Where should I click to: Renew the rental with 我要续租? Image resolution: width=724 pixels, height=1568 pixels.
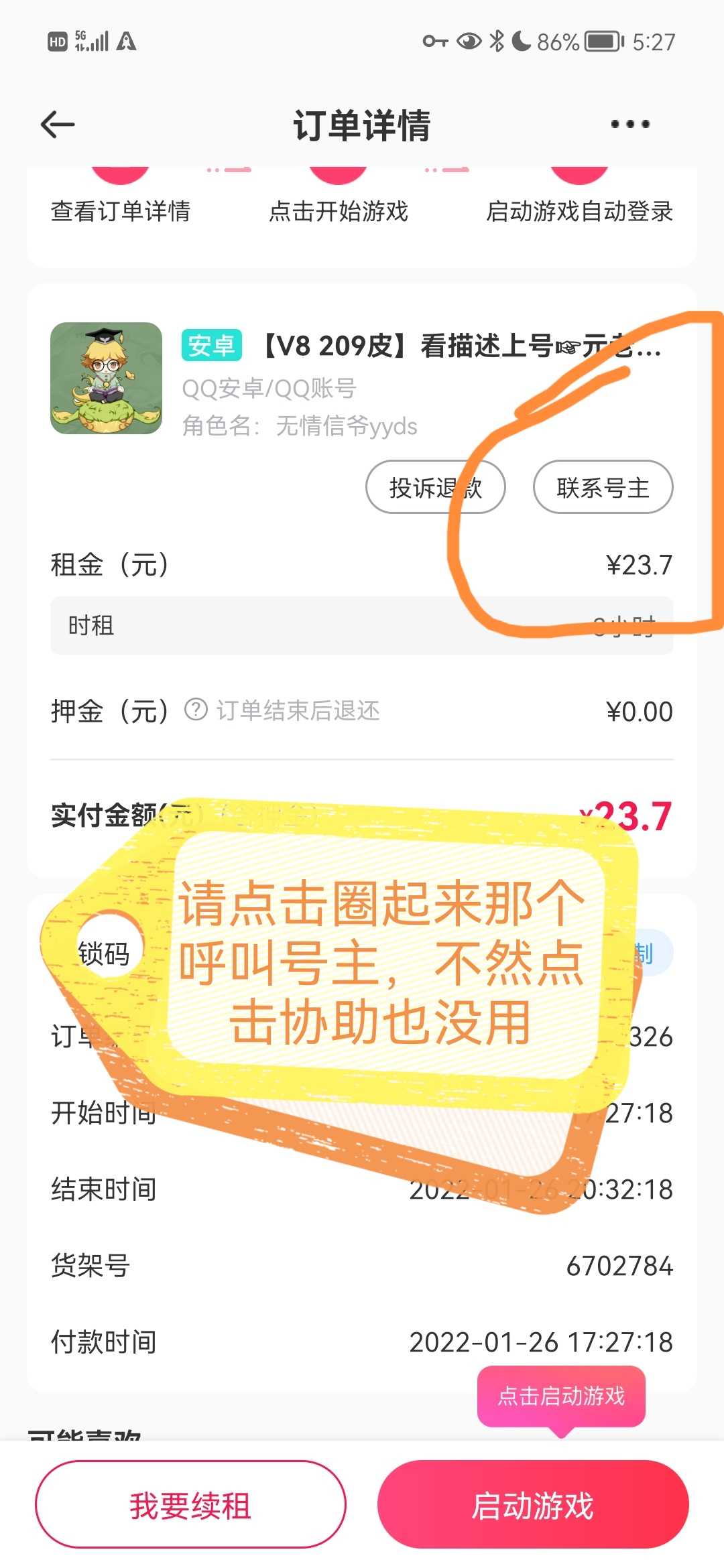pyautogui.click(x=190, y=1505)
